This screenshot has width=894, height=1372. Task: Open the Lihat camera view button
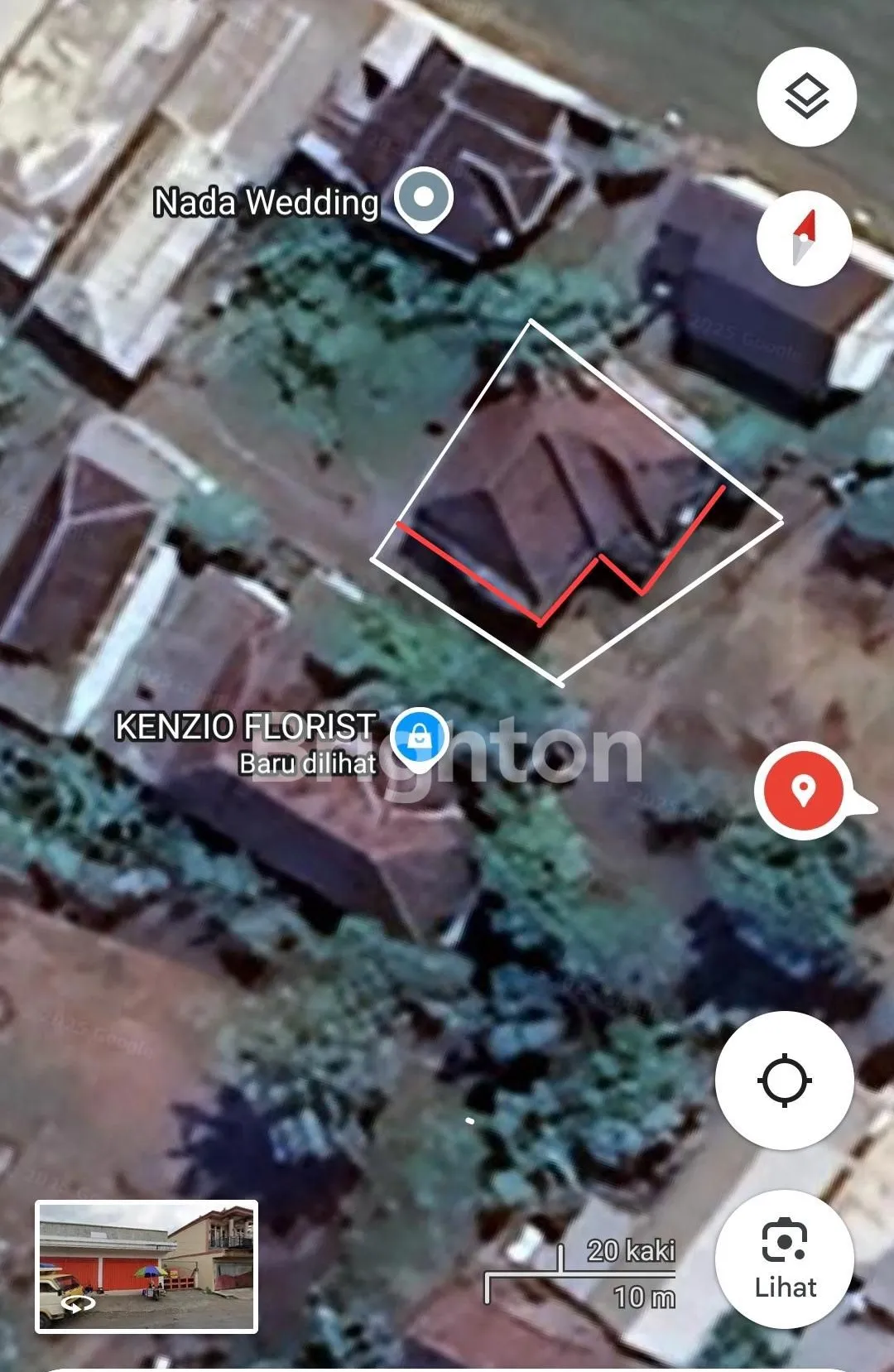click(x=784, y=1259)
